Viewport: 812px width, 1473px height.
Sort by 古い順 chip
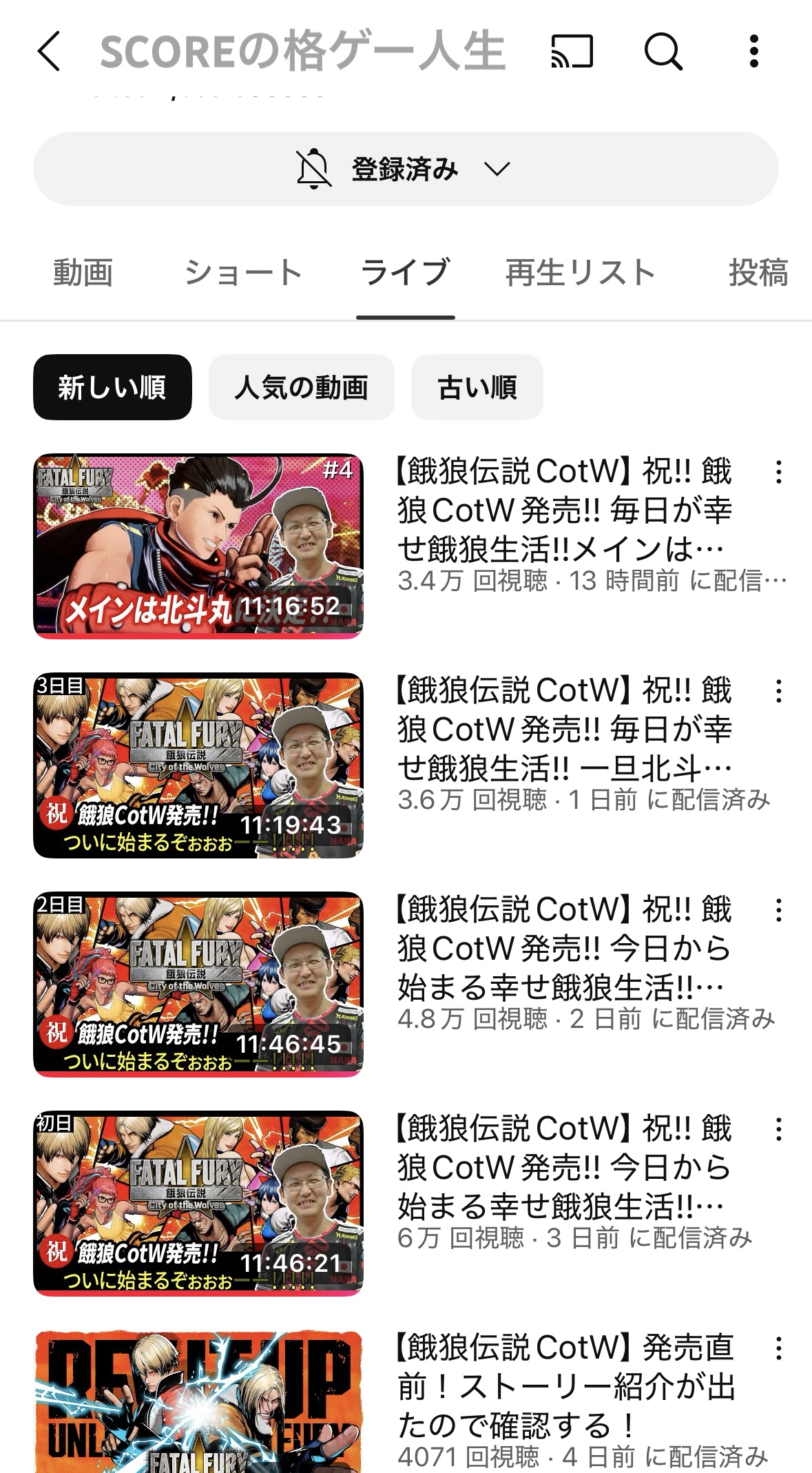click(477, 387)
